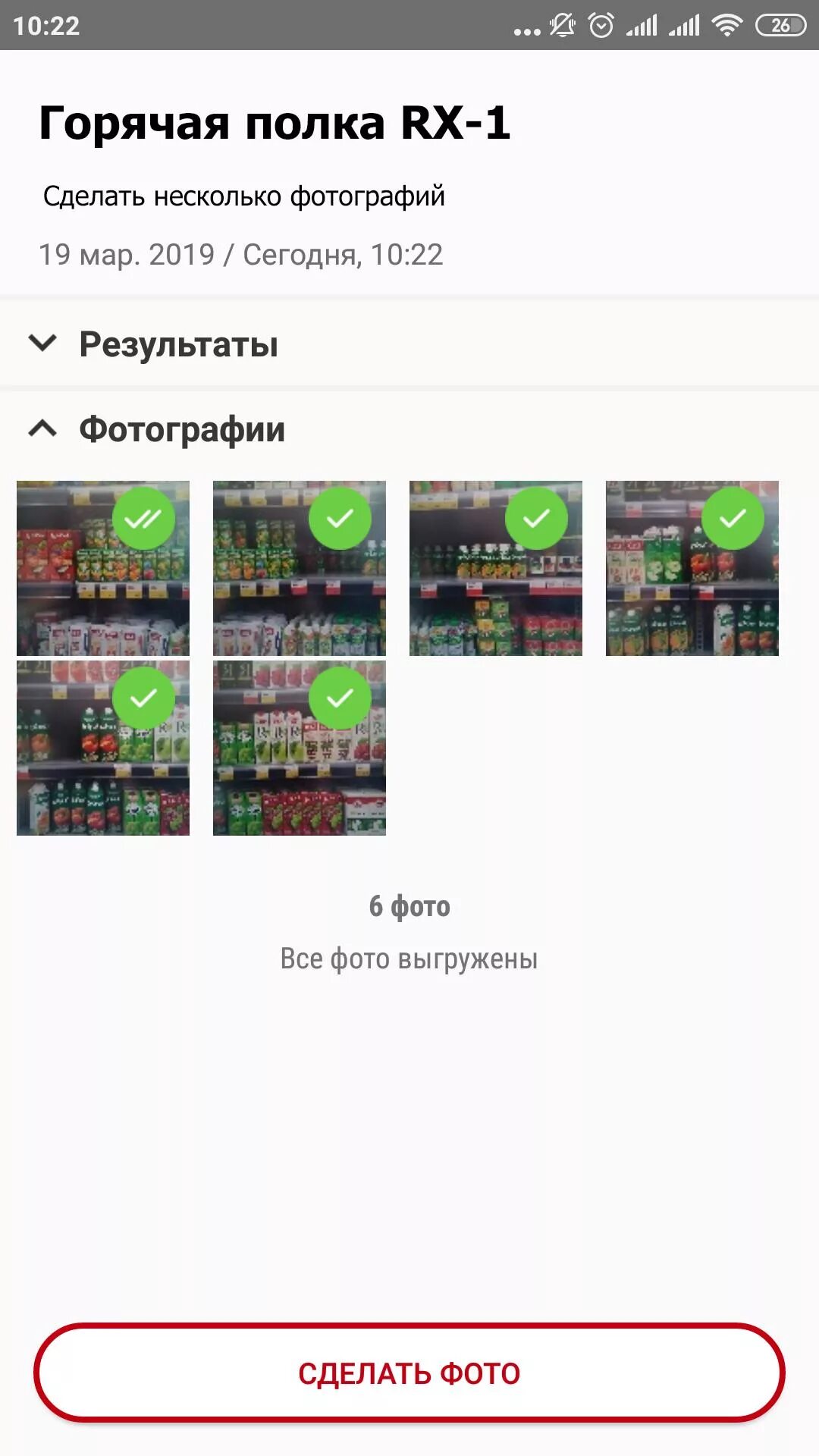Tap the СДЕЛАТЬ ФОТО button
The width and height of the screenshot is (819, 1456).
409,1373
